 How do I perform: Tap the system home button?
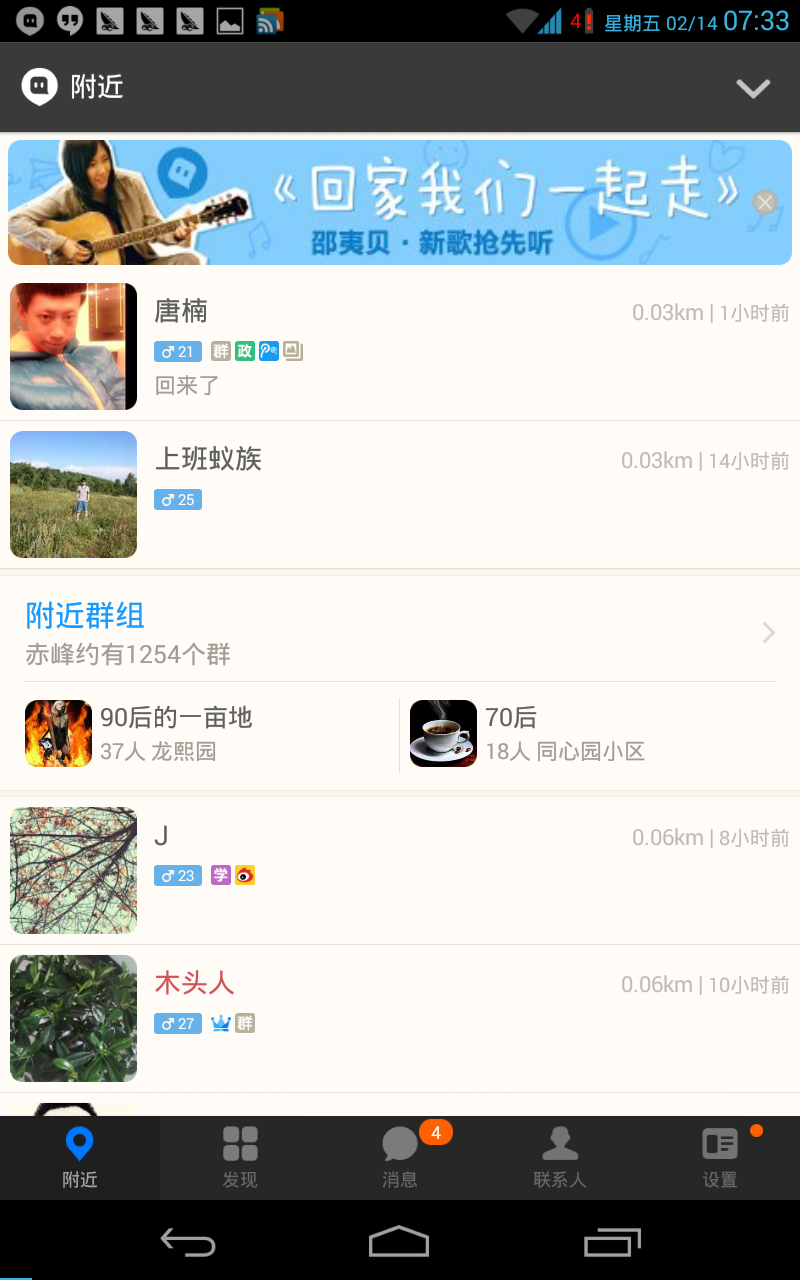click(x=399, y=1243)
